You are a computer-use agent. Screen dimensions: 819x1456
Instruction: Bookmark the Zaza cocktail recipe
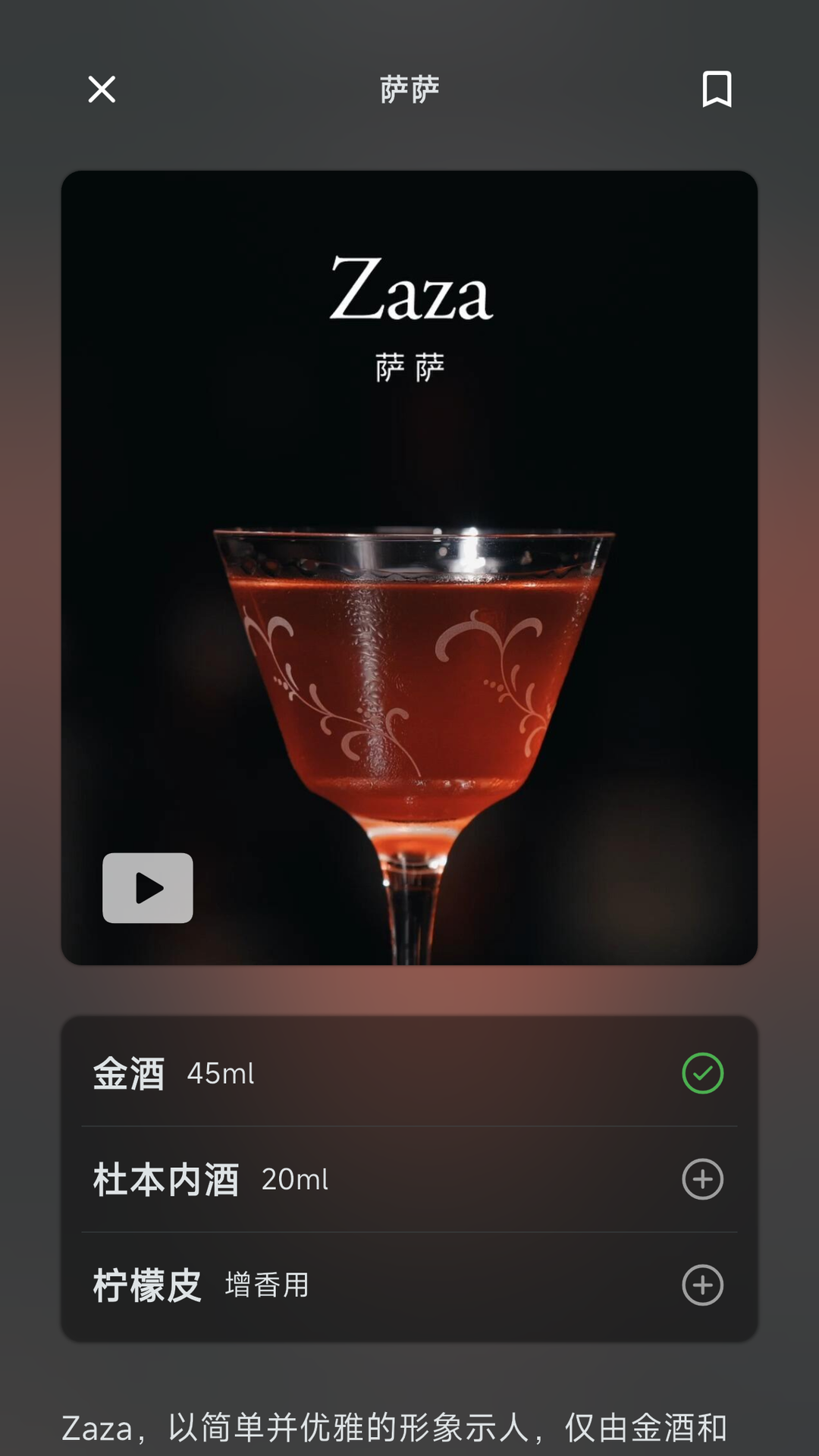[x=717, y=89]
